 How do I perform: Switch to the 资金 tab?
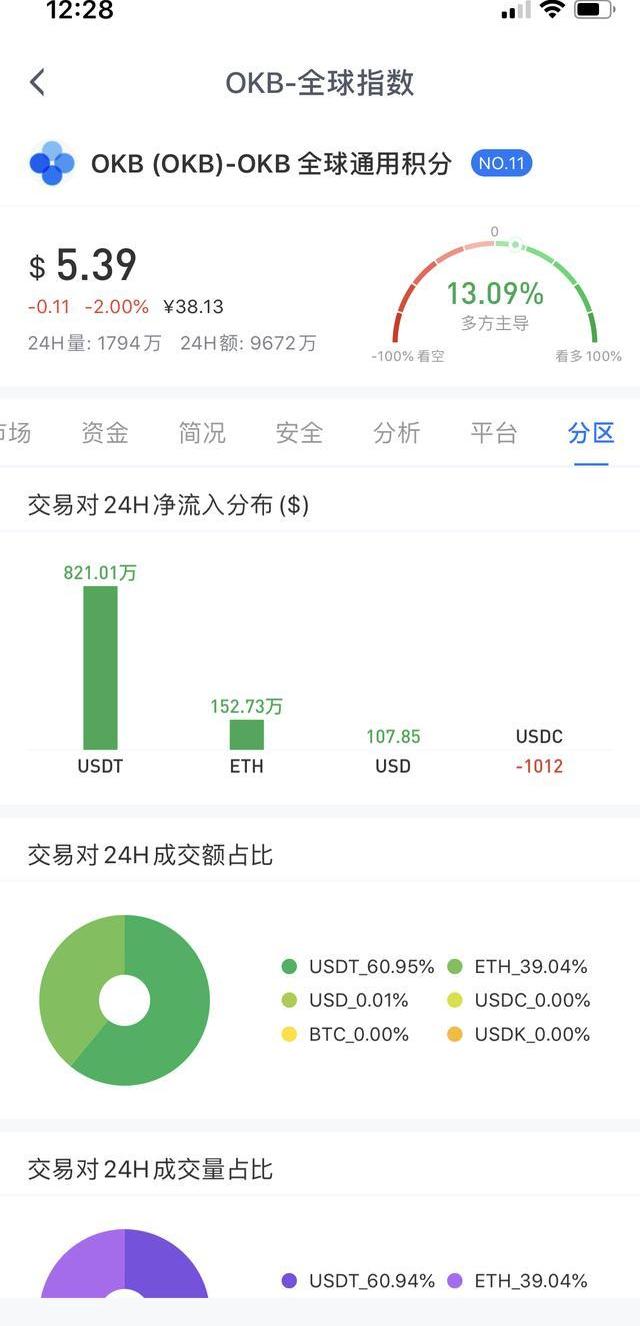tap(105, 433)
